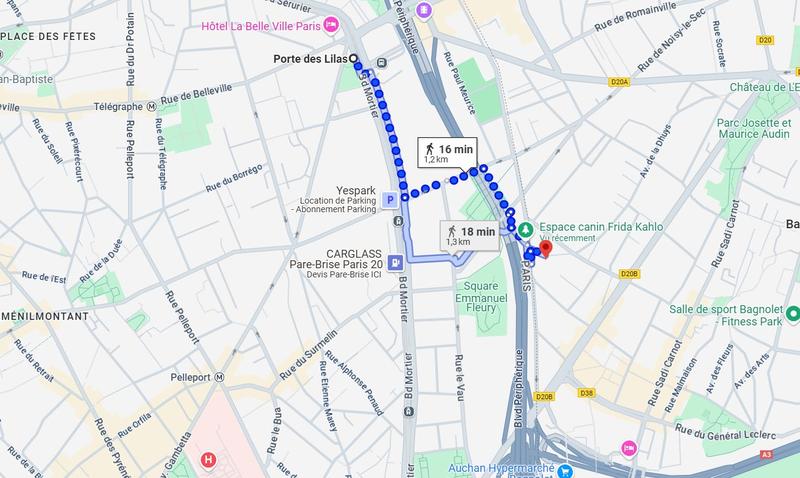800x478 pixels.
Task: Open the Auchan Hypermarché shopping pin
Action: [x=564, y=469]
